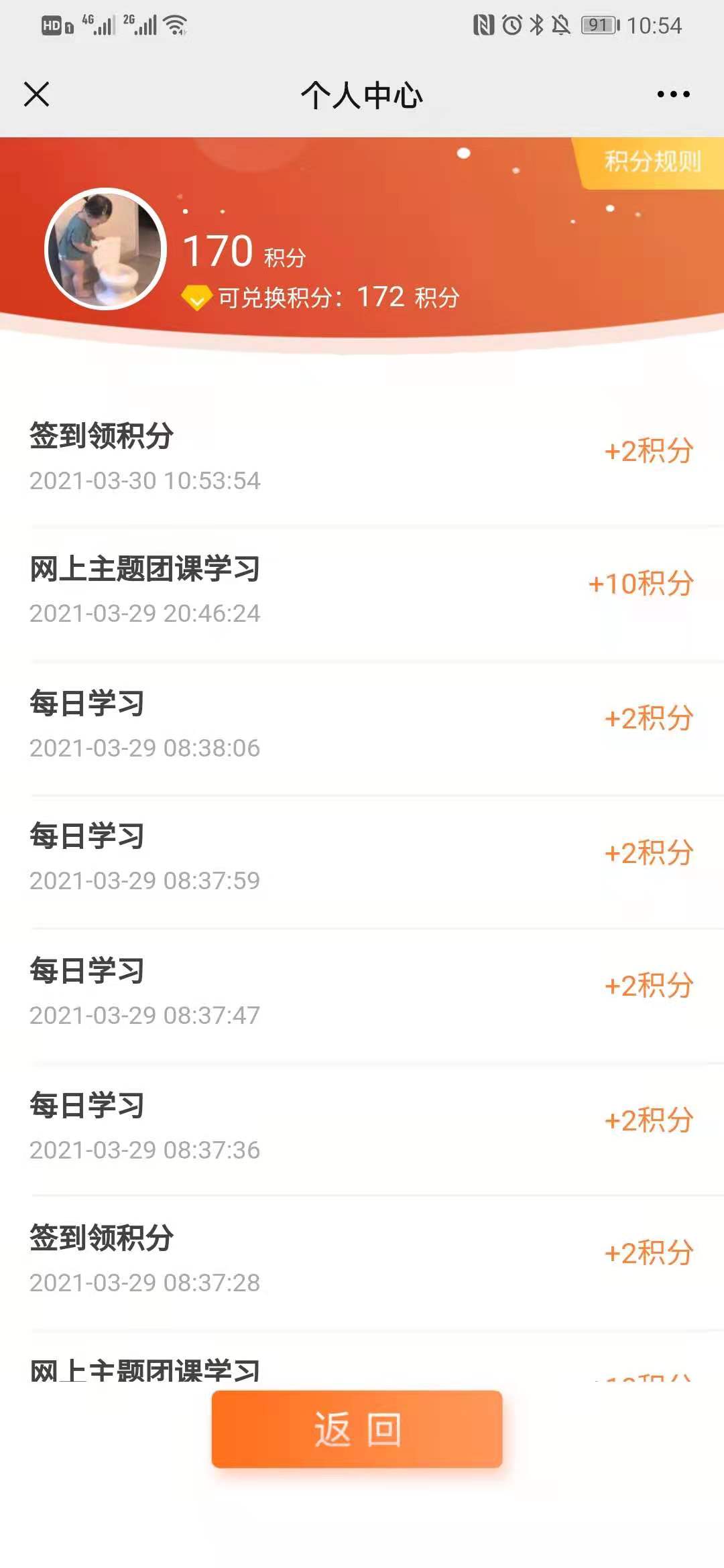
Task: Open the three-dot more options menu
Action: tap(673, 94)
